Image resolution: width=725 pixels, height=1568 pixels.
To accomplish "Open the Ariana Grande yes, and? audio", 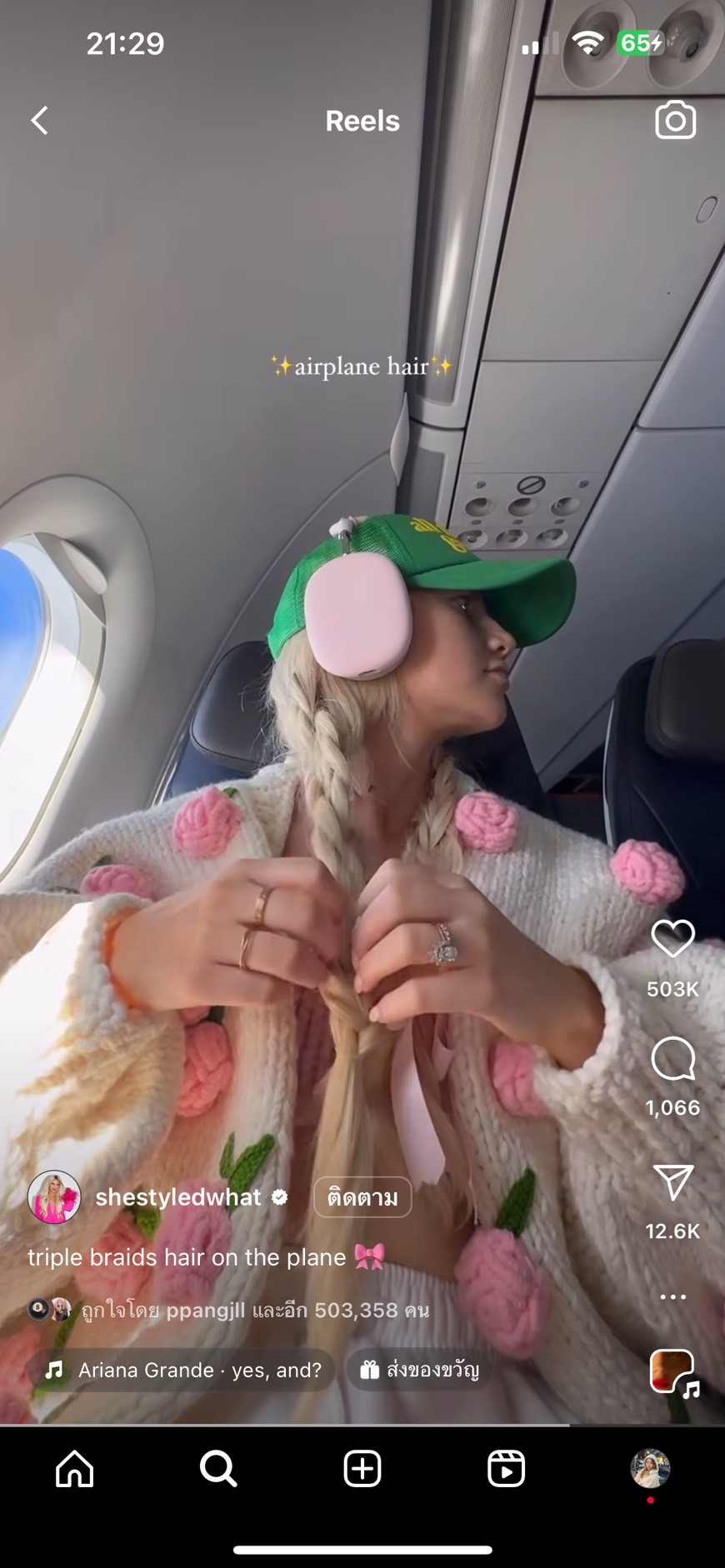I will click(x=182, y=1370).
